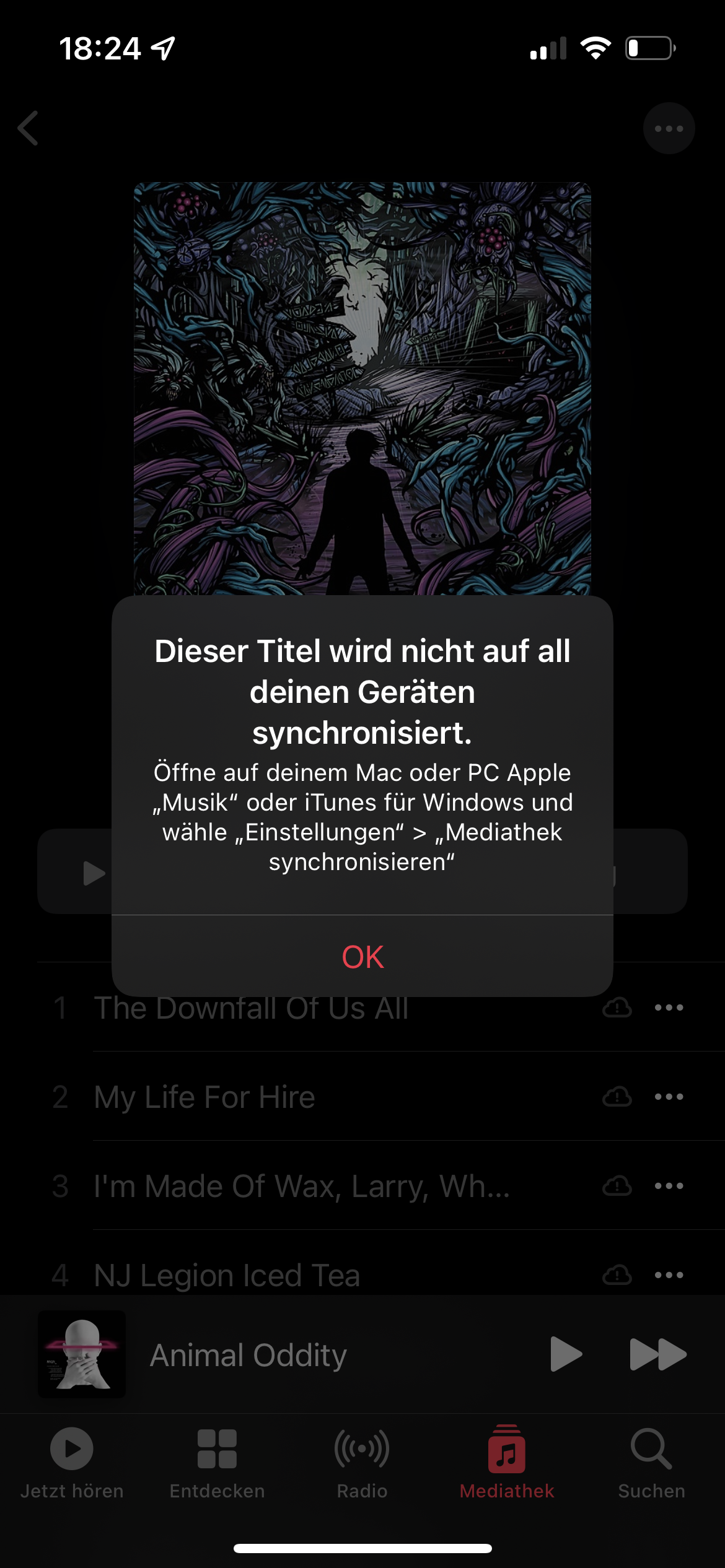Open the Radio tab
Screen dimensions: 725x1568
point(362,1463)
